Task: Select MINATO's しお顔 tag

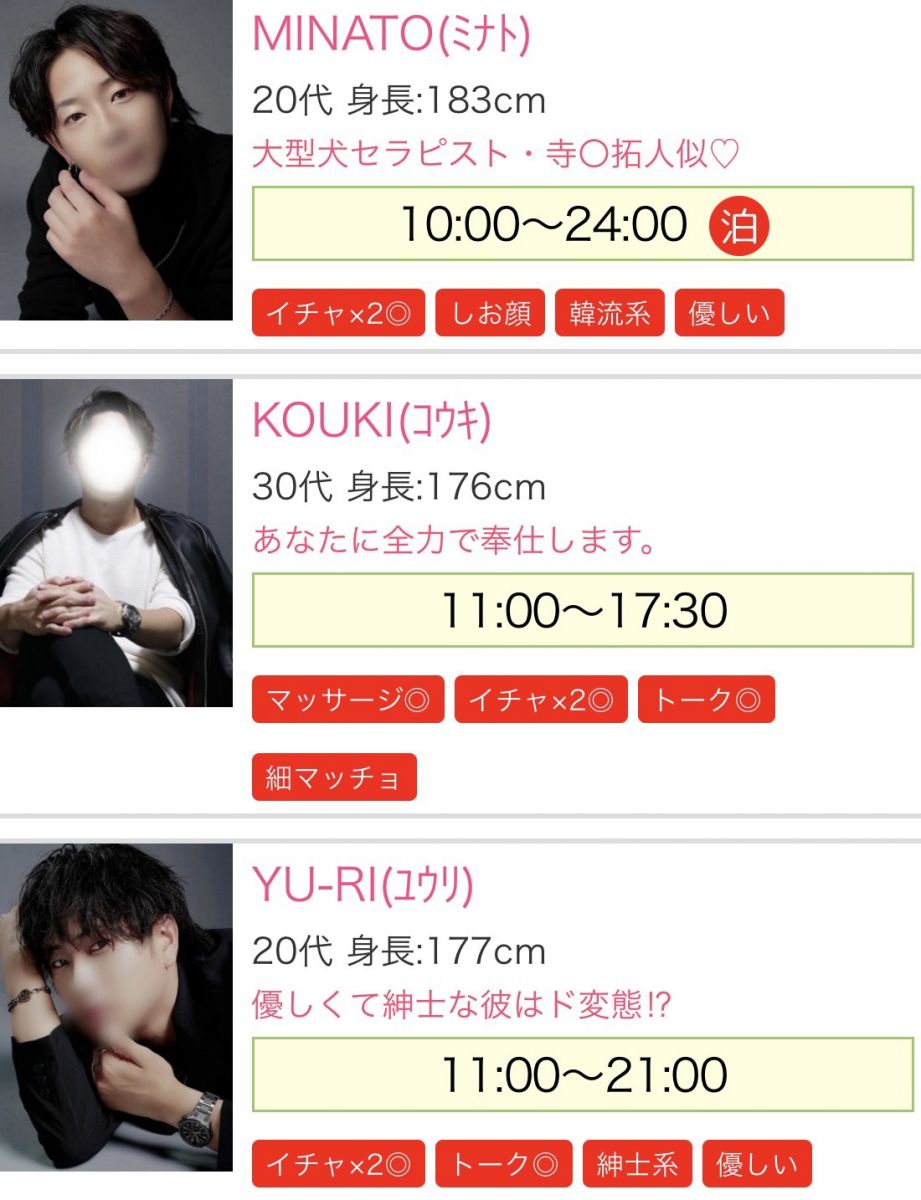Action: [490, 314]
